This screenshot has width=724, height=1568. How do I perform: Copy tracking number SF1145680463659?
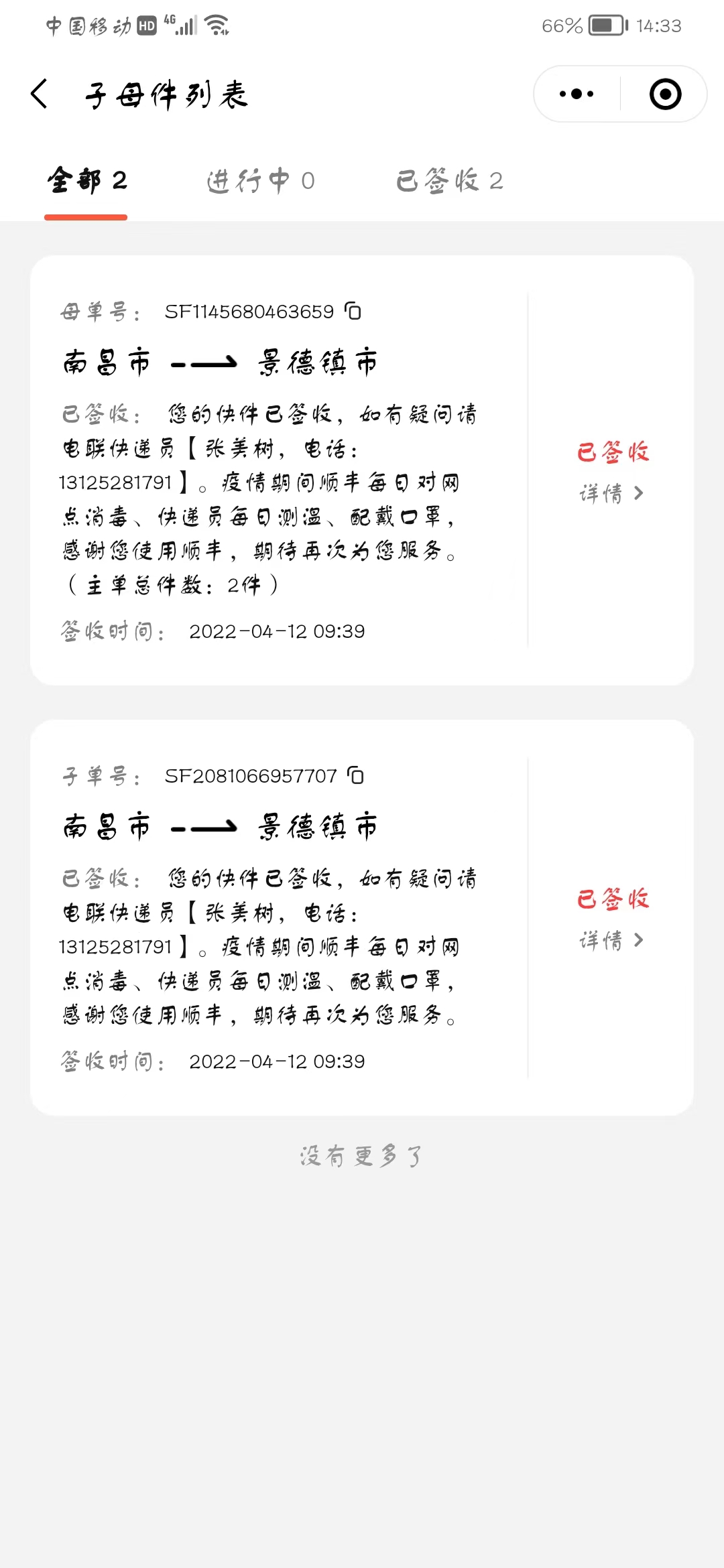[x=353, y=311]
